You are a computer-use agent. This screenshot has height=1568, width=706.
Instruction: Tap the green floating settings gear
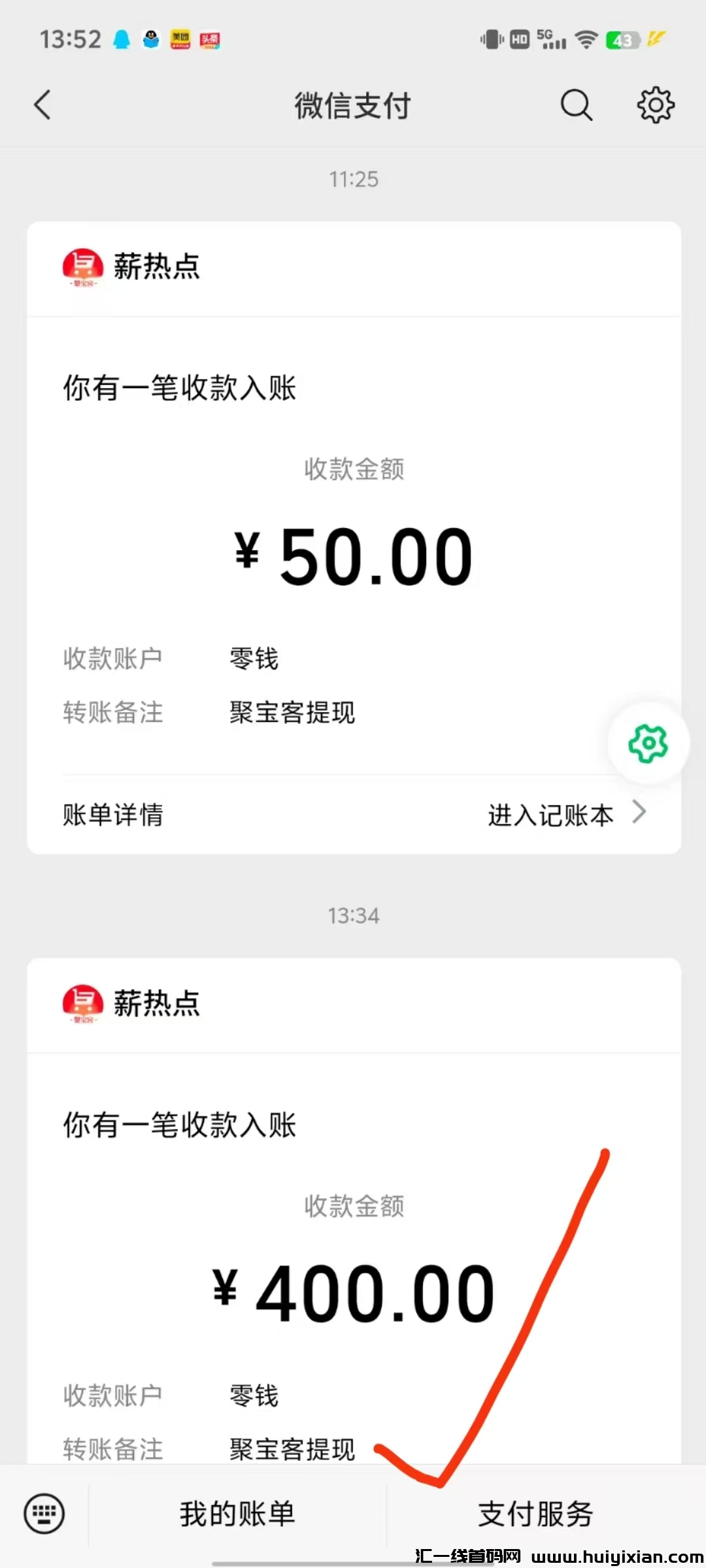pyautogui.click(x=648, y=743)
